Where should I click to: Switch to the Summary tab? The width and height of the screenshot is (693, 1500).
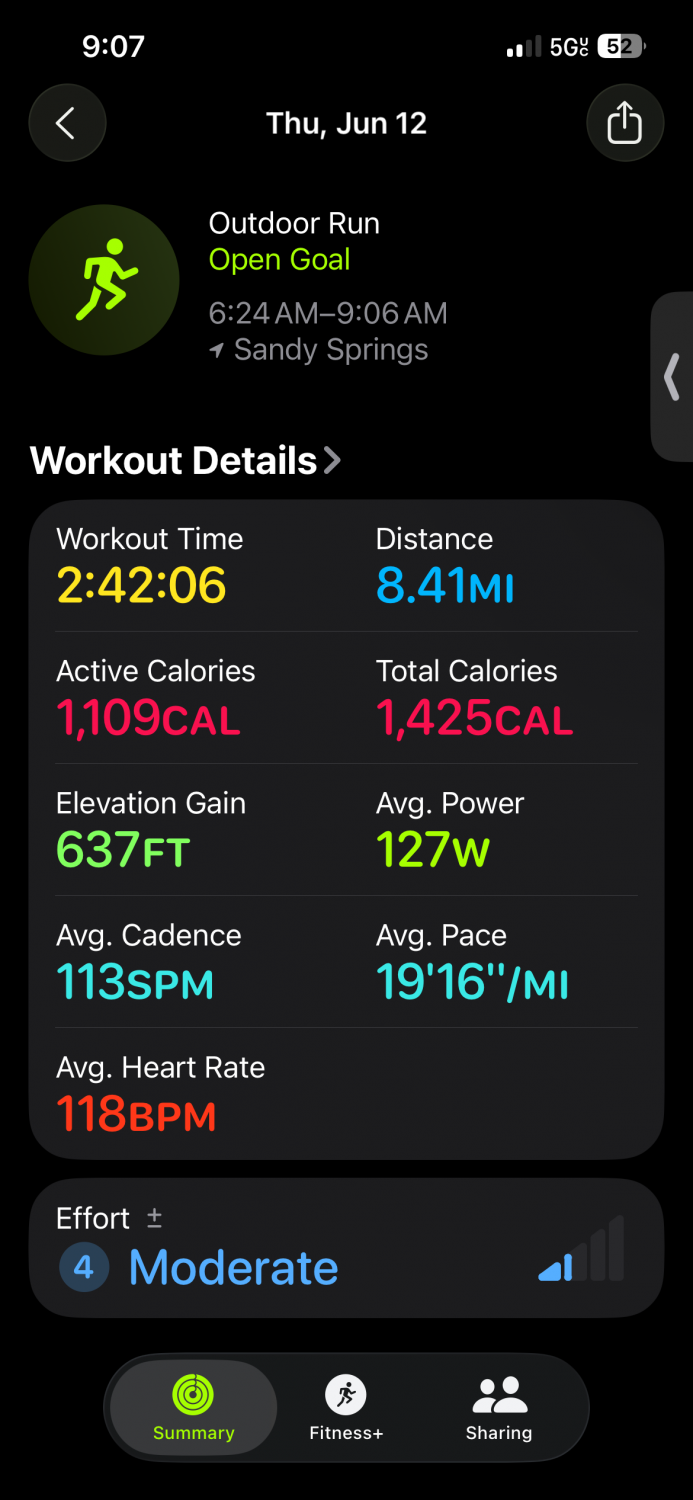[x=193, y=1408]
